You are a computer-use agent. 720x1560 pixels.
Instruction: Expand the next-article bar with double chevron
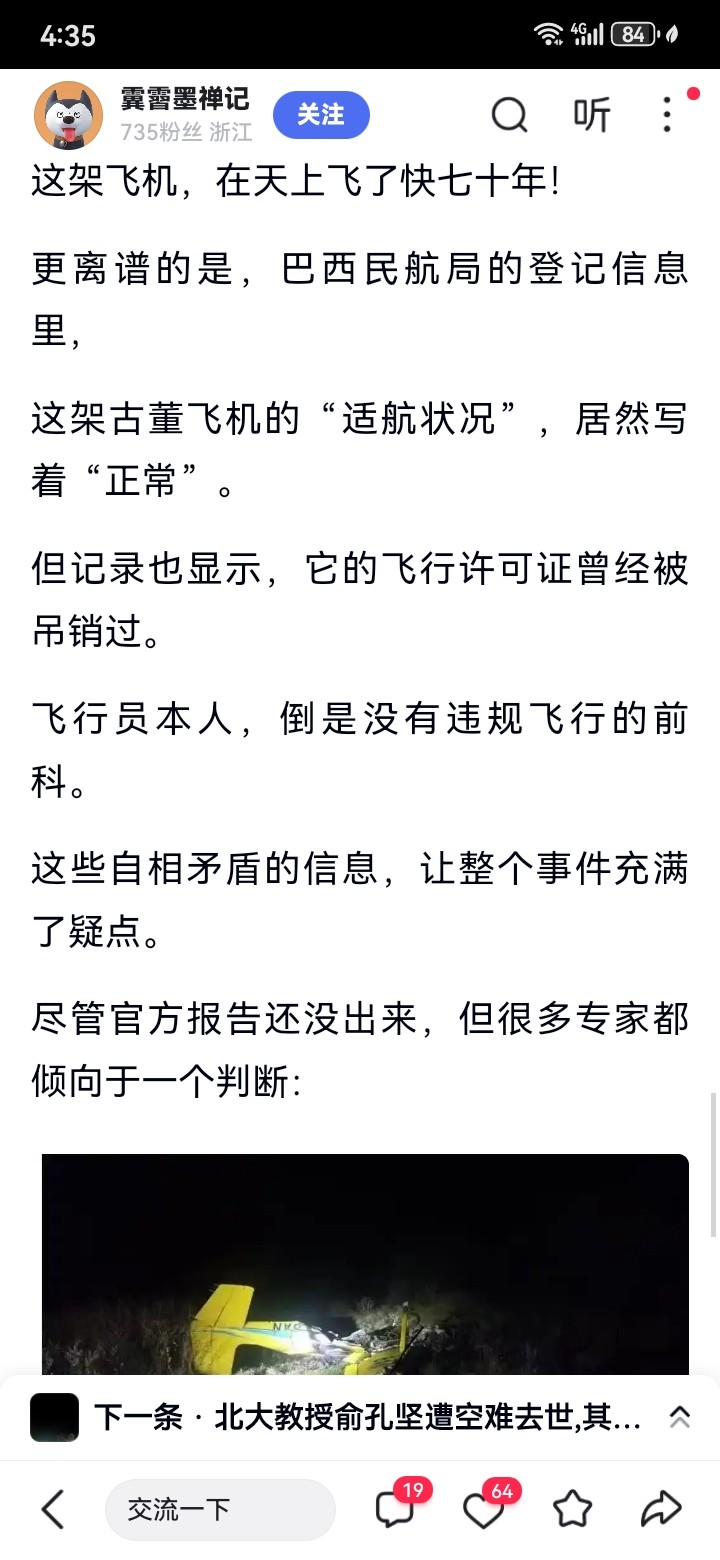tap(679, 1417)
